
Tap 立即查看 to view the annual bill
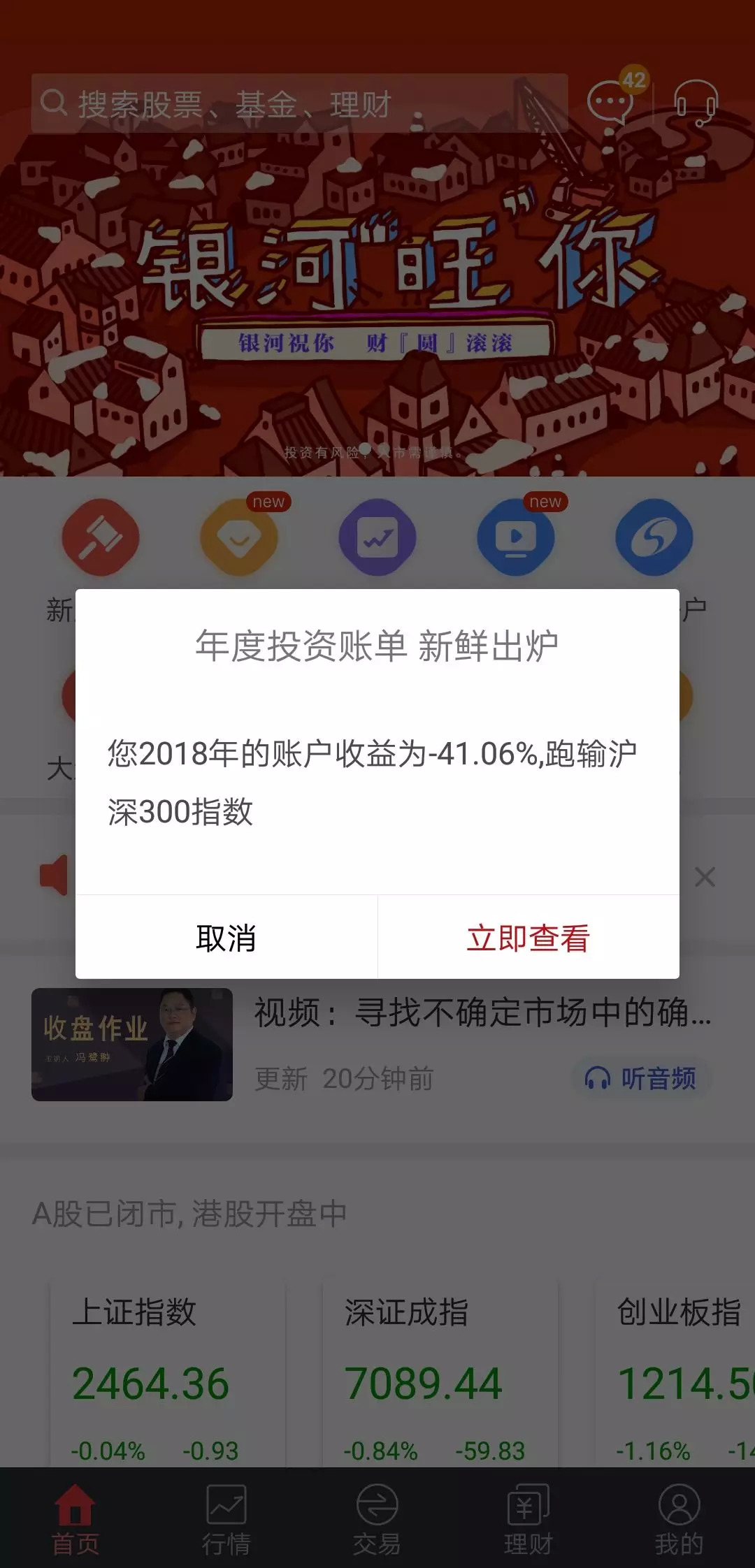(528, 938)
